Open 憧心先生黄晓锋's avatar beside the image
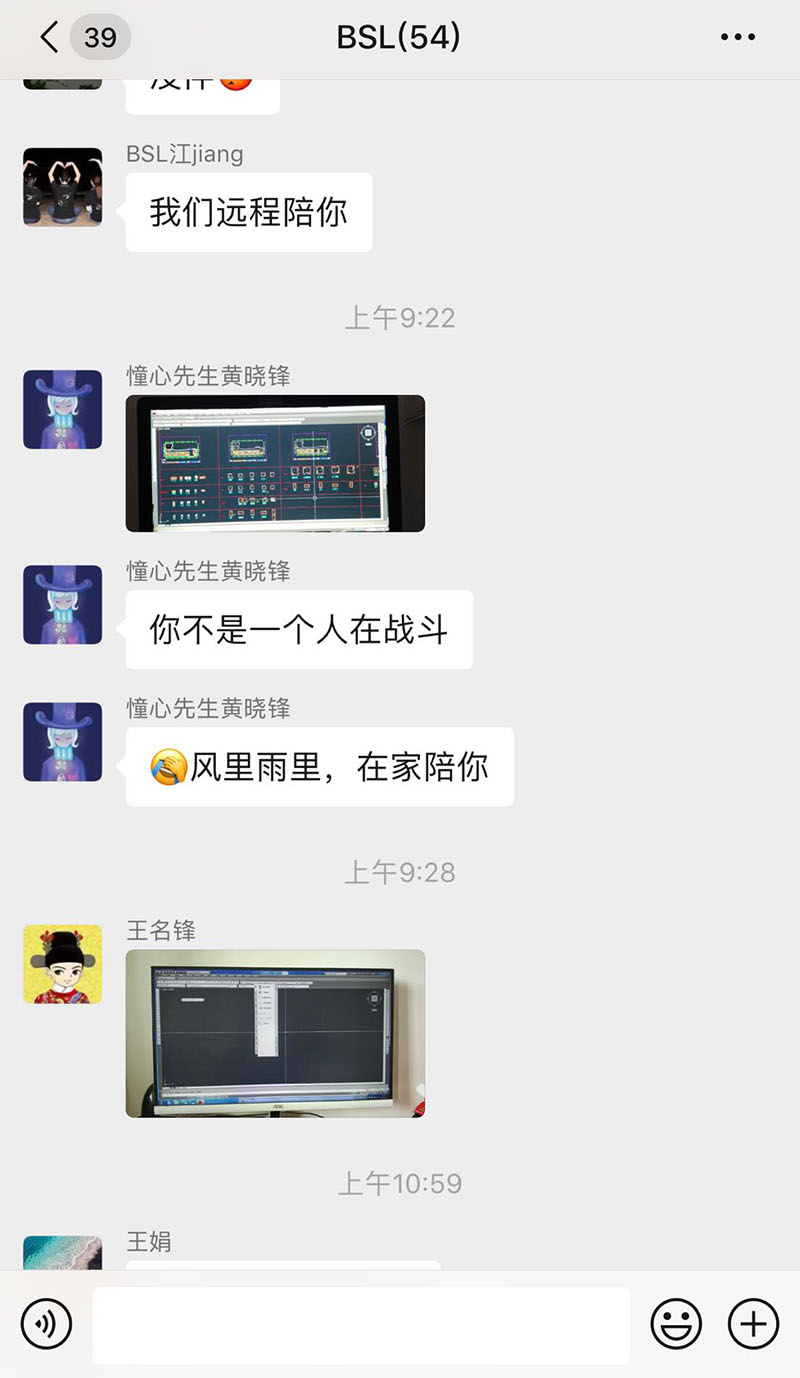 point(62,409)
